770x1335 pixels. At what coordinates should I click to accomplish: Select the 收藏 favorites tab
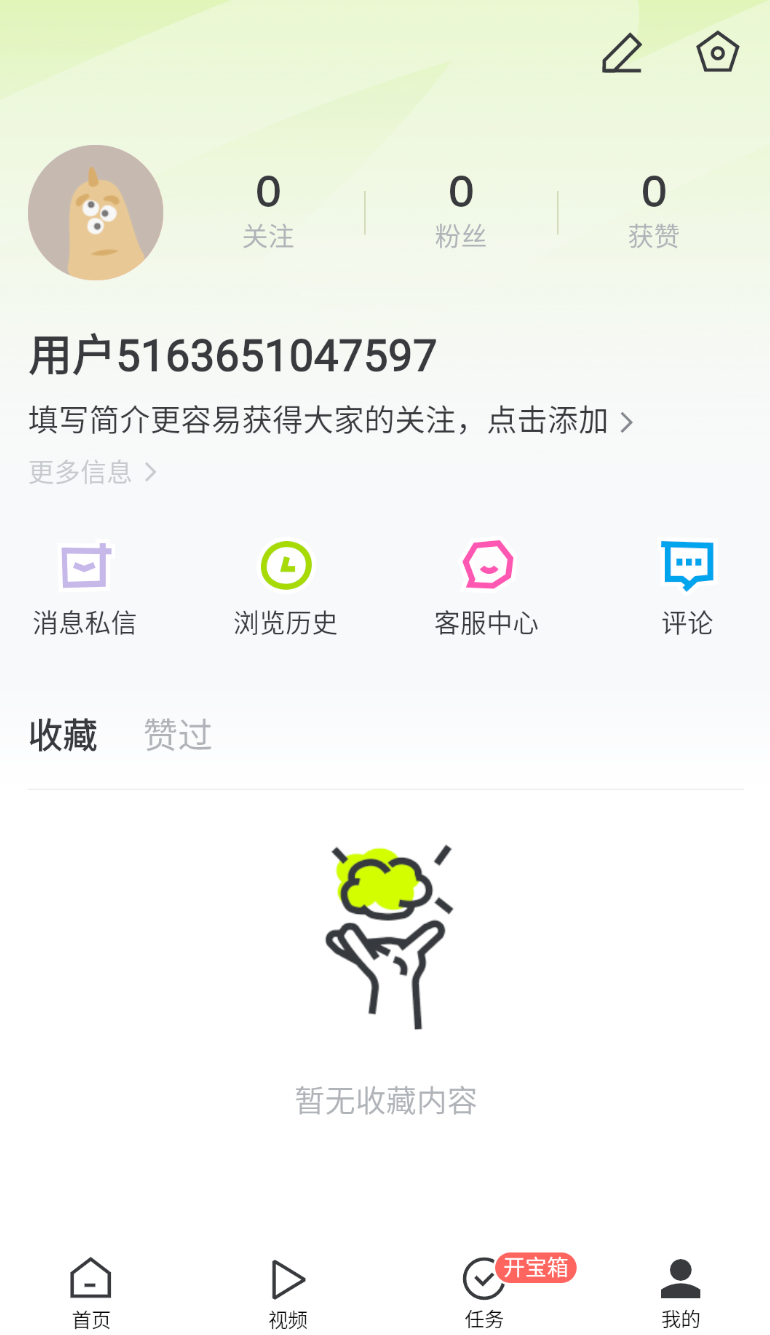(x=63, y=735)
